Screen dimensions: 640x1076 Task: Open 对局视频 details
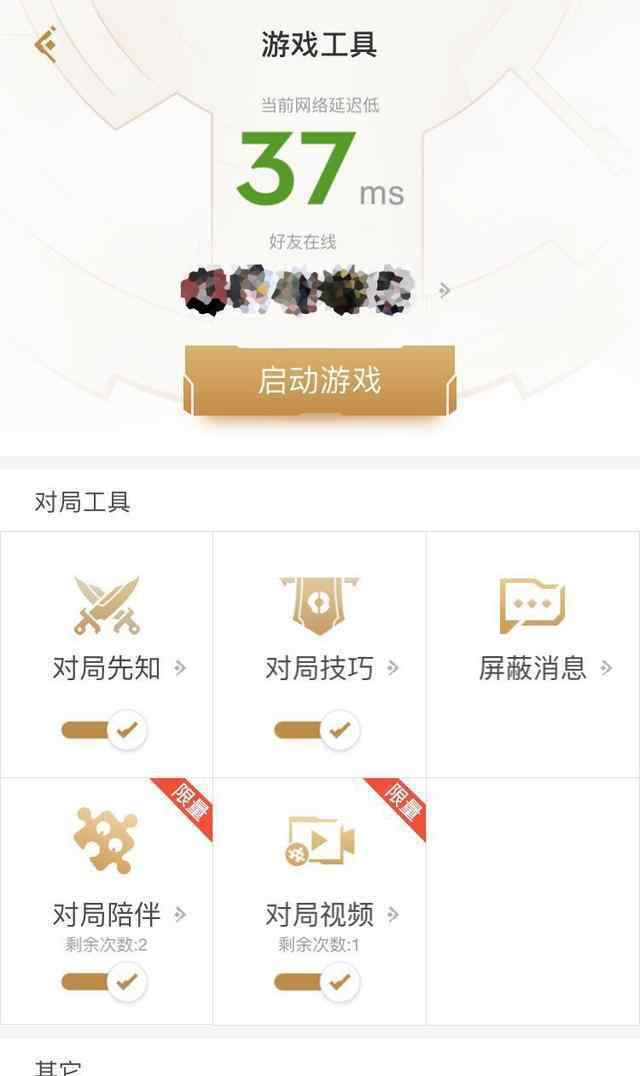[332, 914]
